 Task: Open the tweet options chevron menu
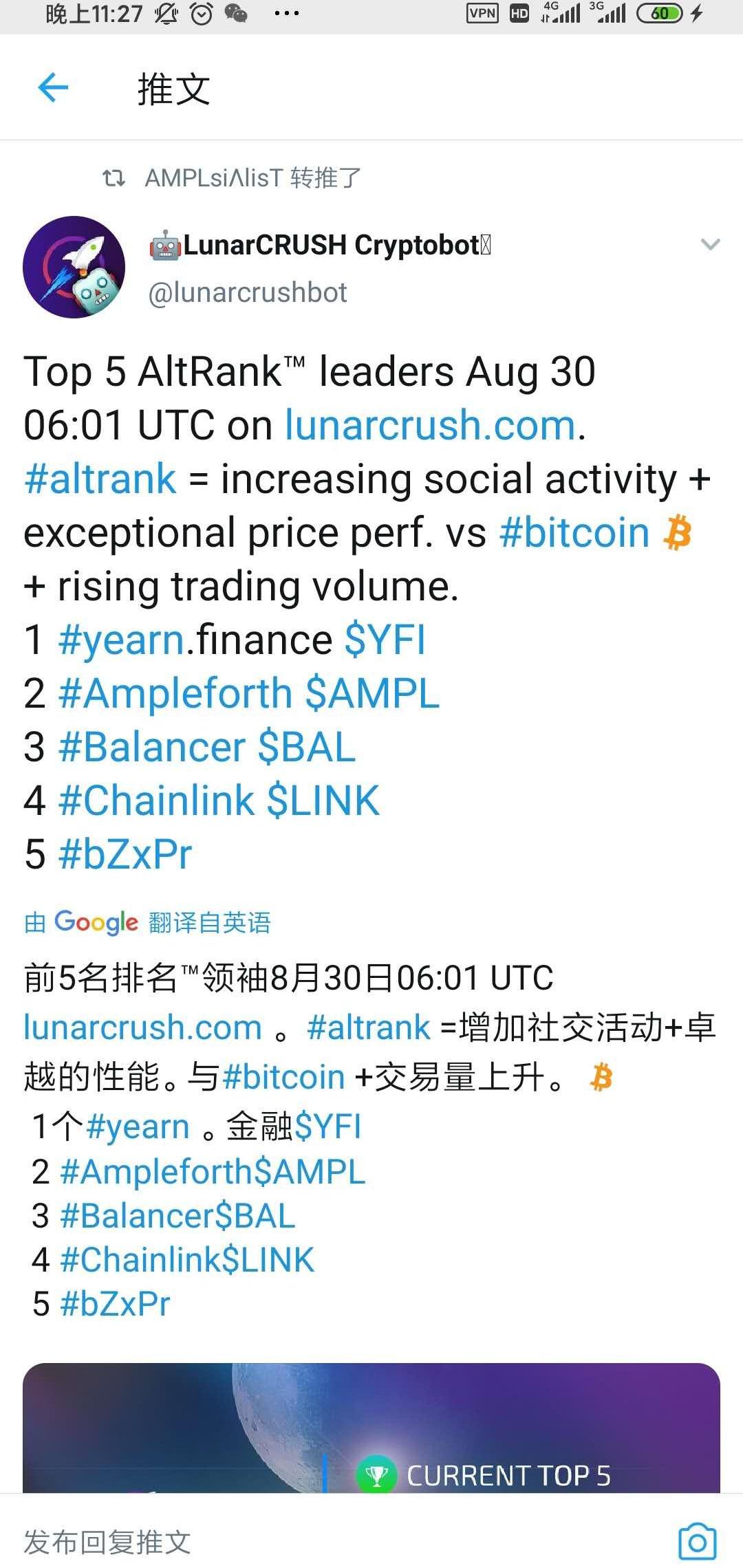[x=710, y=244]
